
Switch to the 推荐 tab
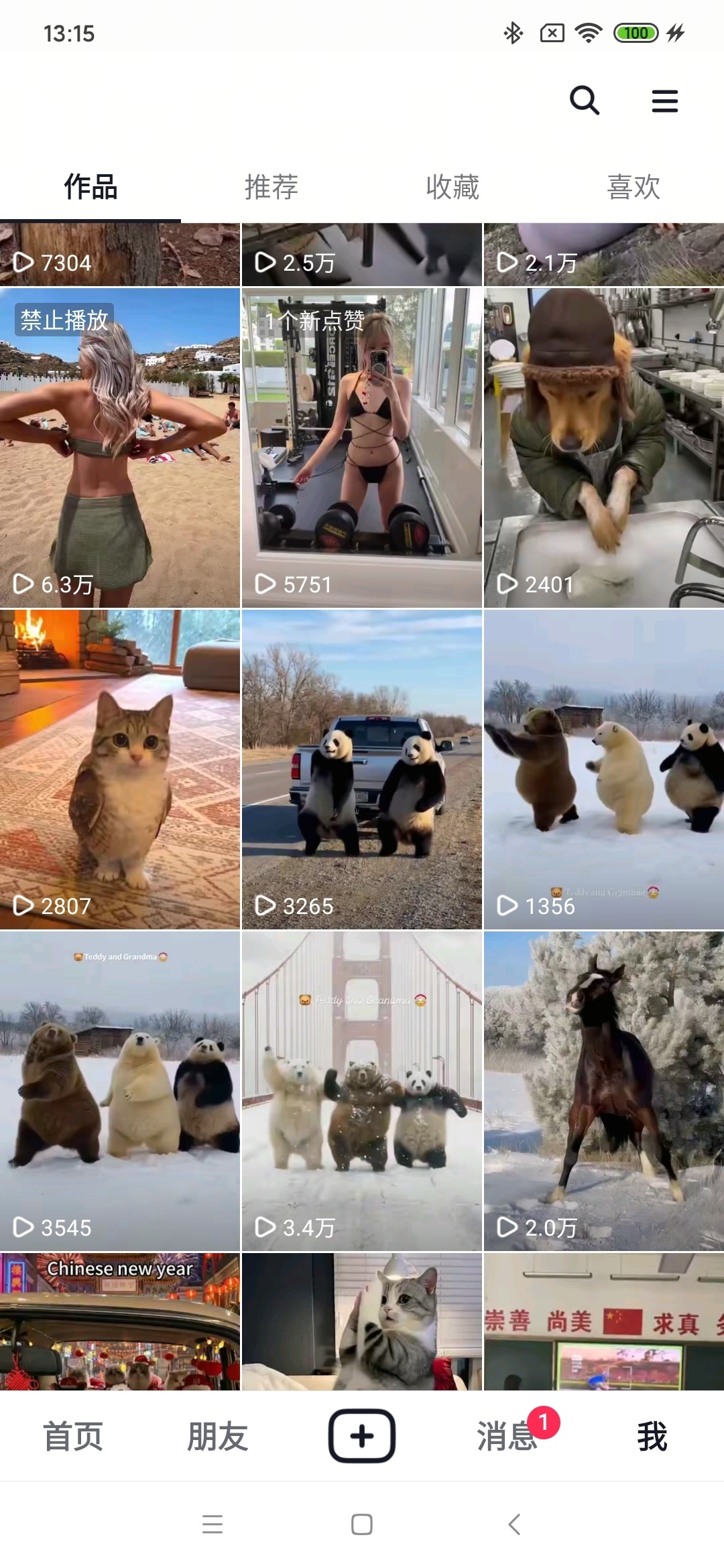271,187
